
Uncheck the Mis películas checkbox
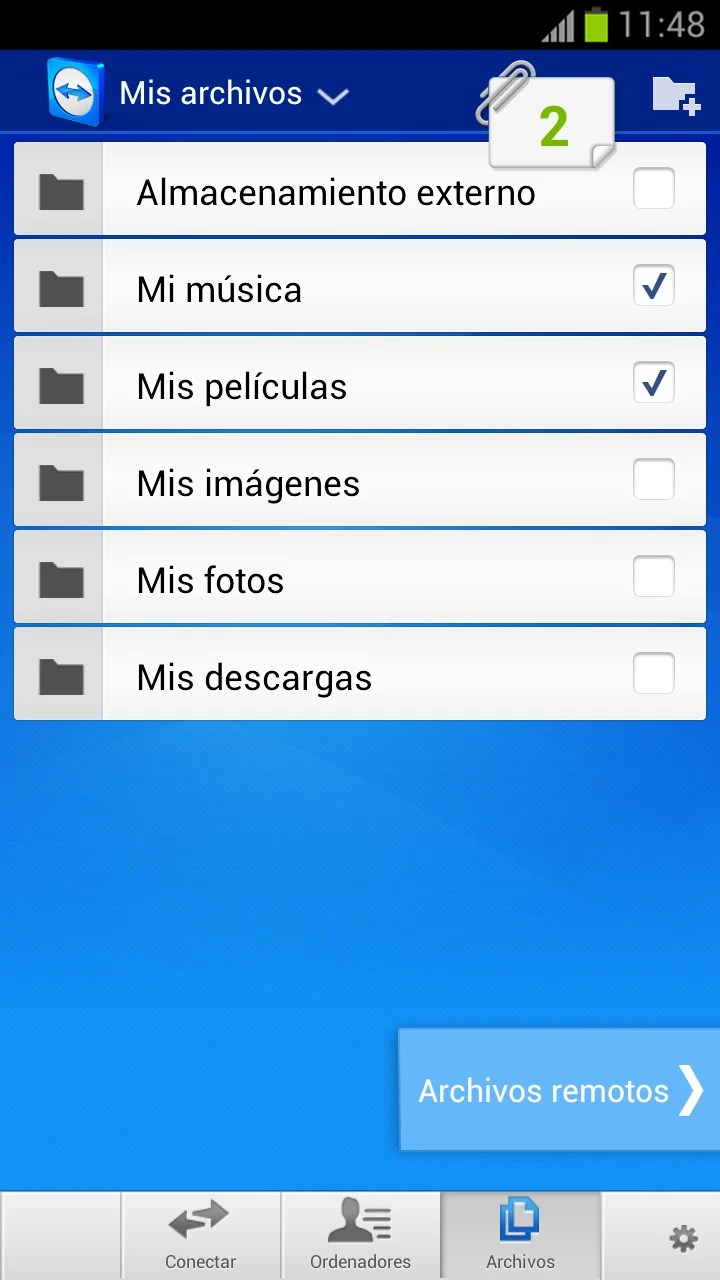(653, 383)
